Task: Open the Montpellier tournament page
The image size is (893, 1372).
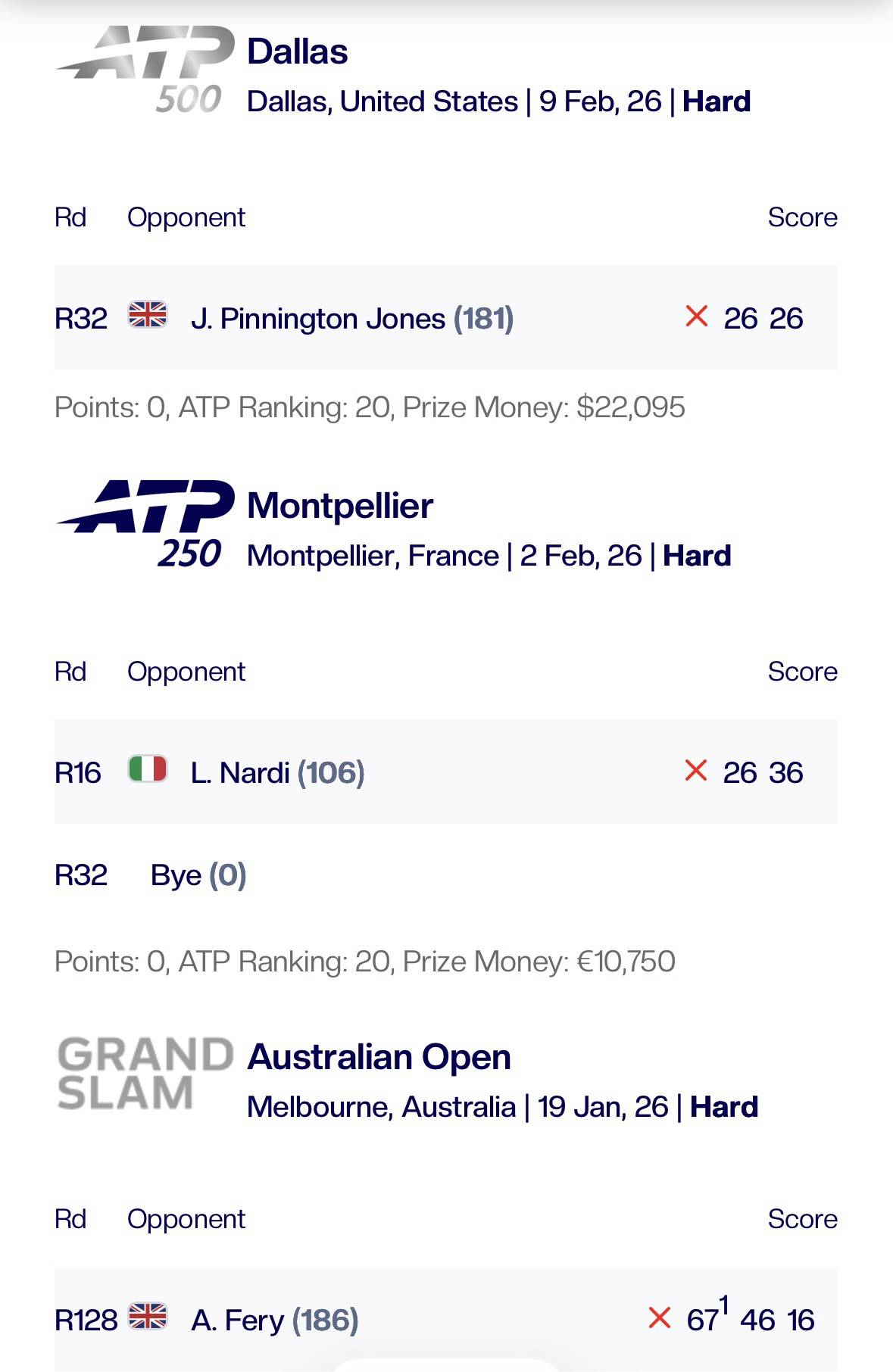Action: 340,506
